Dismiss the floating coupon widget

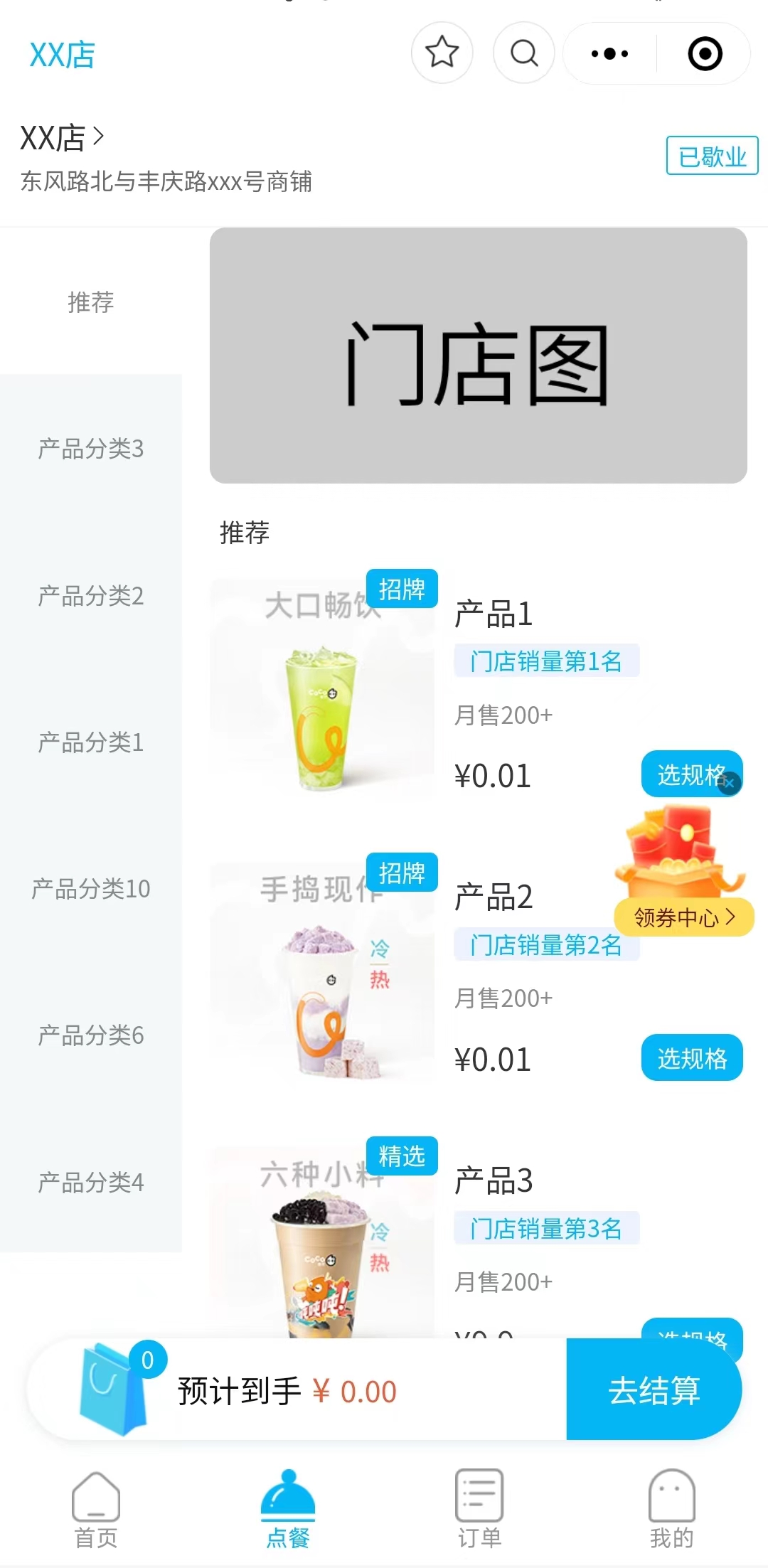730,784
